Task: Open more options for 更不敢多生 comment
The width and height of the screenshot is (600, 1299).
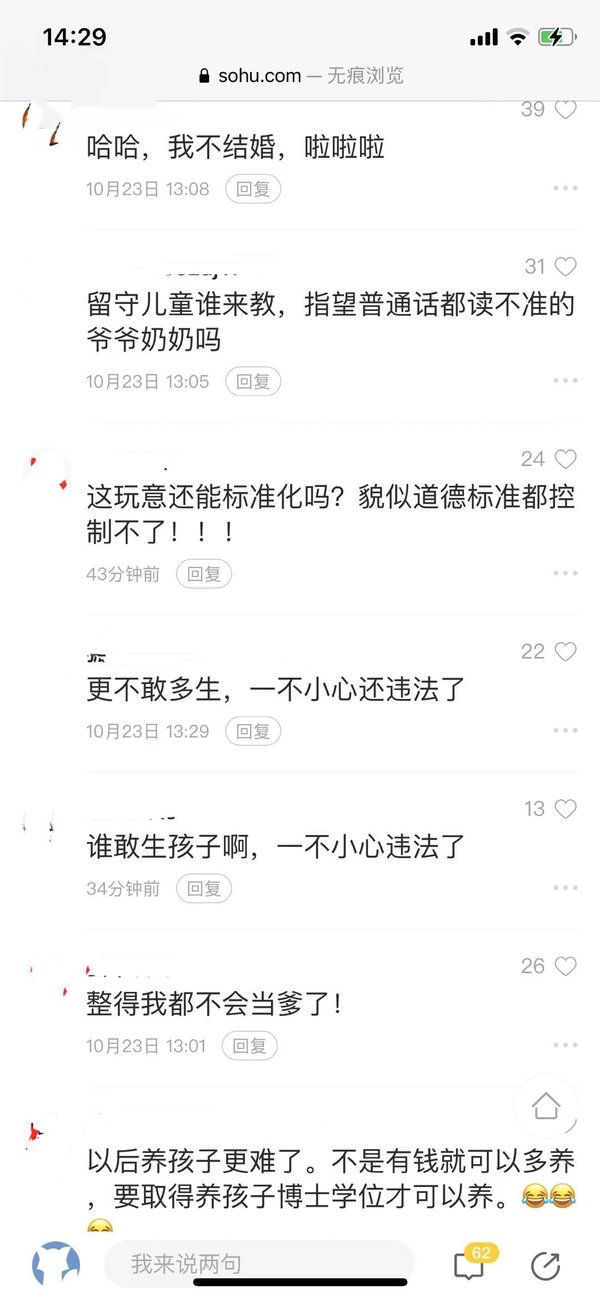Action: pos(565,731)
